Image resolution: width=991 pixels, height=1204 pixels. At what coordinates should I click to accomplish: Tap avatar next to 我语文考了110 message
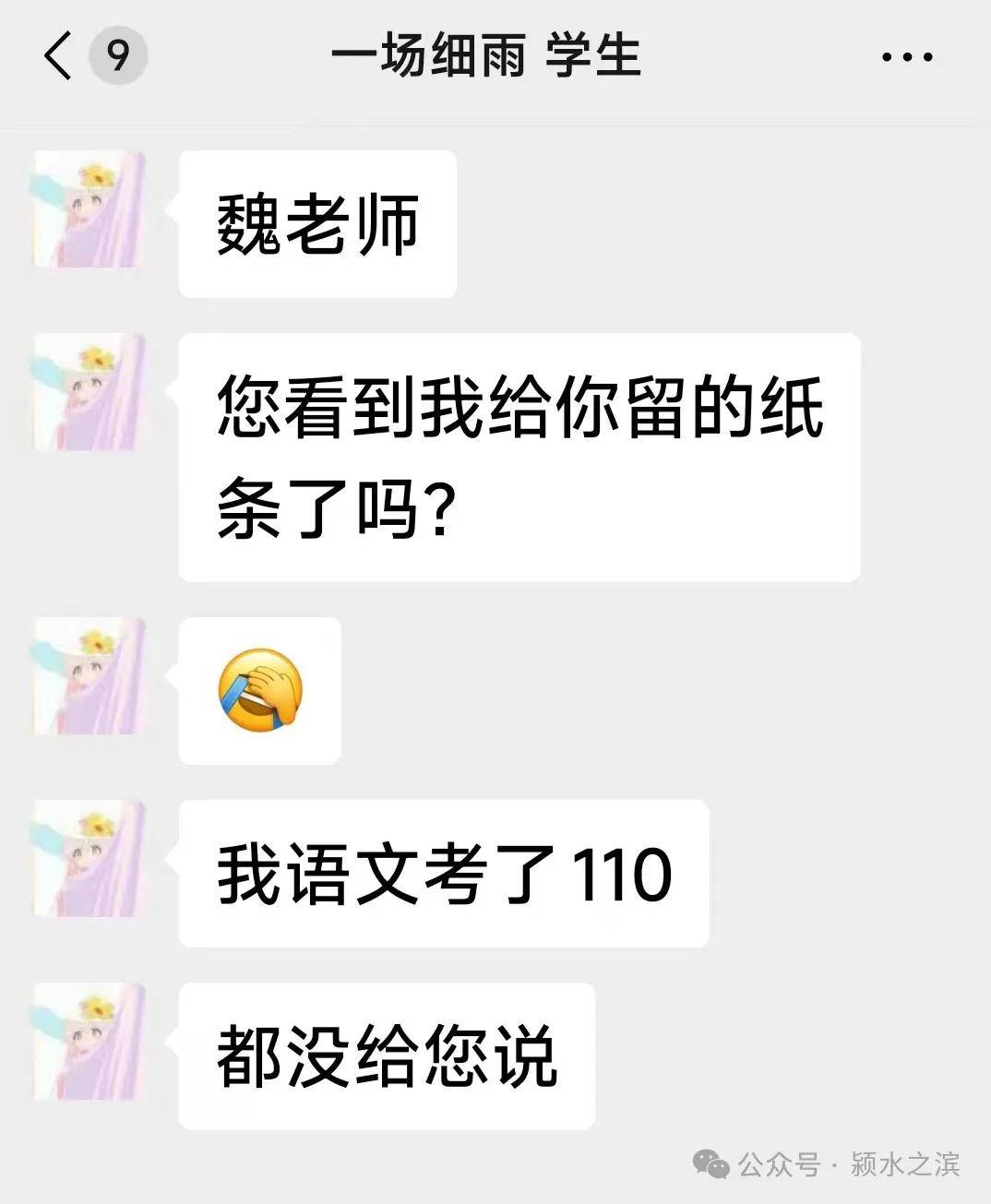click(x=90, y=860)
